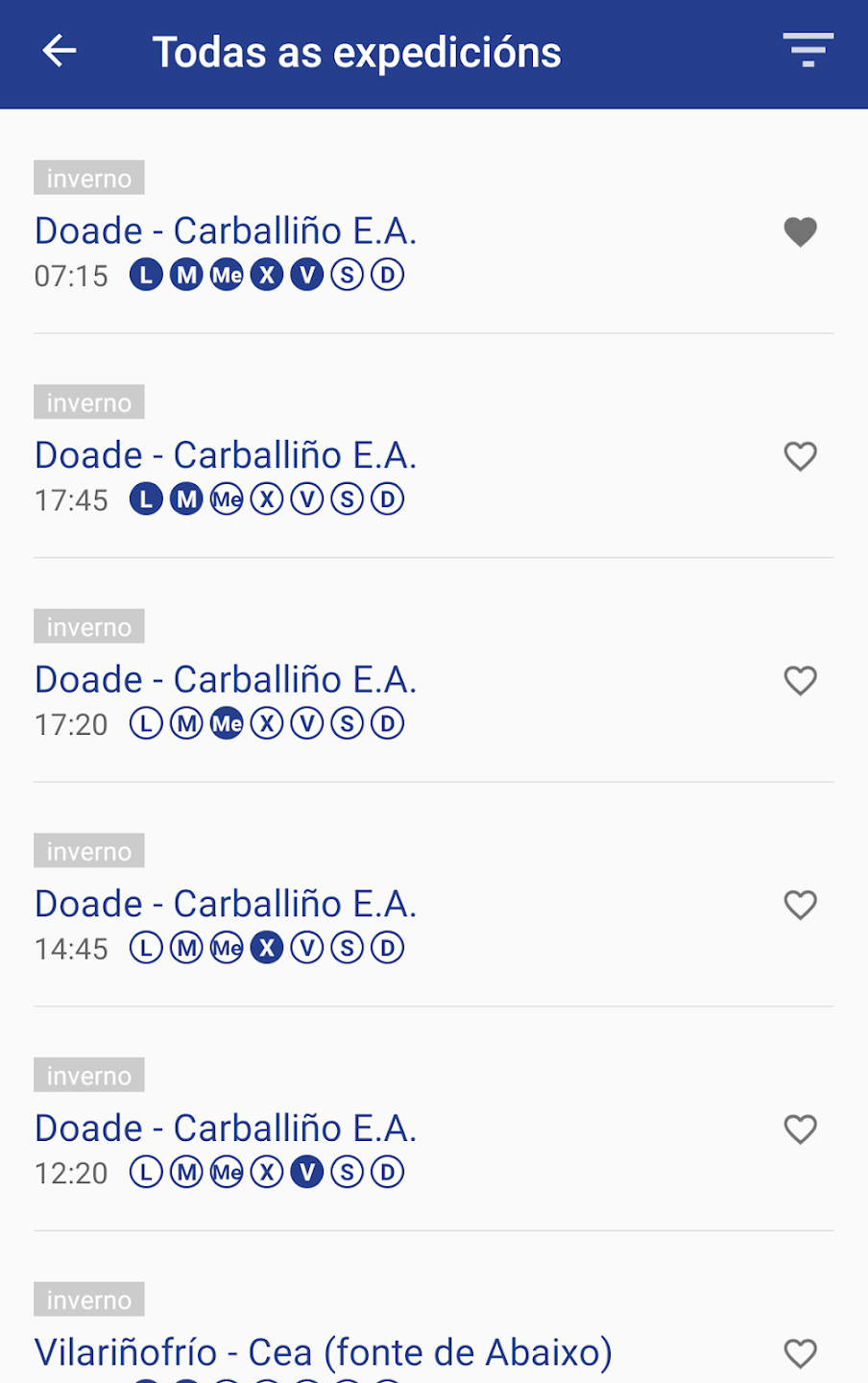
Task: Toggle the heart on the 12:20 expedition
Action: click(800, 1129)
